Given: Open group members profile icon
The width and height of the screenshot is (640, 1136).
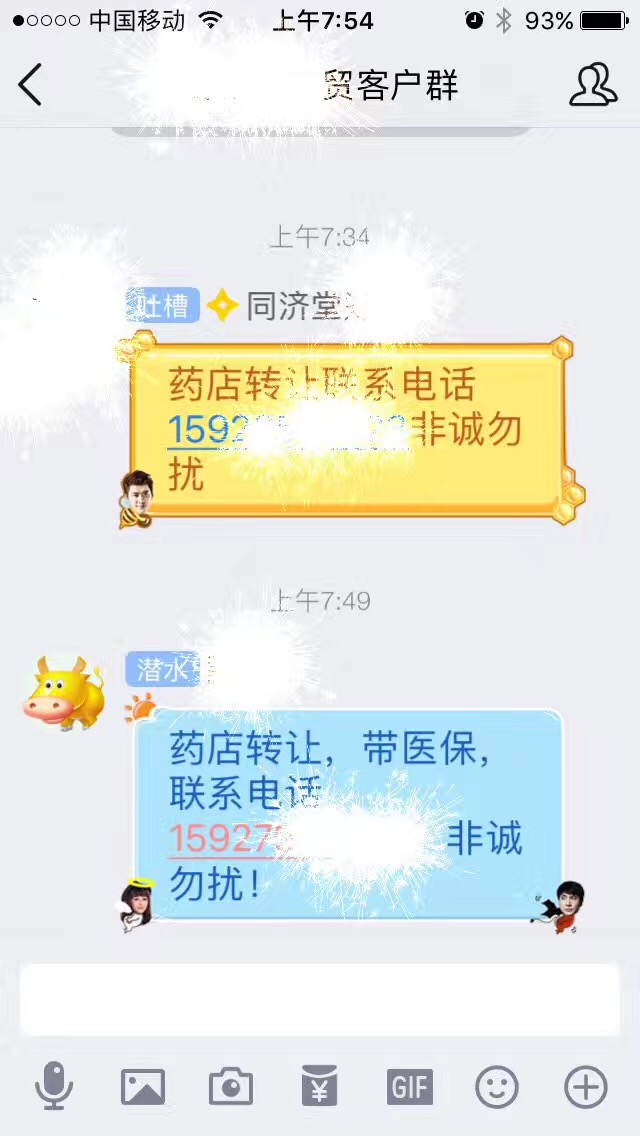Looking at the screenshot, I should (x=593, y=85).
